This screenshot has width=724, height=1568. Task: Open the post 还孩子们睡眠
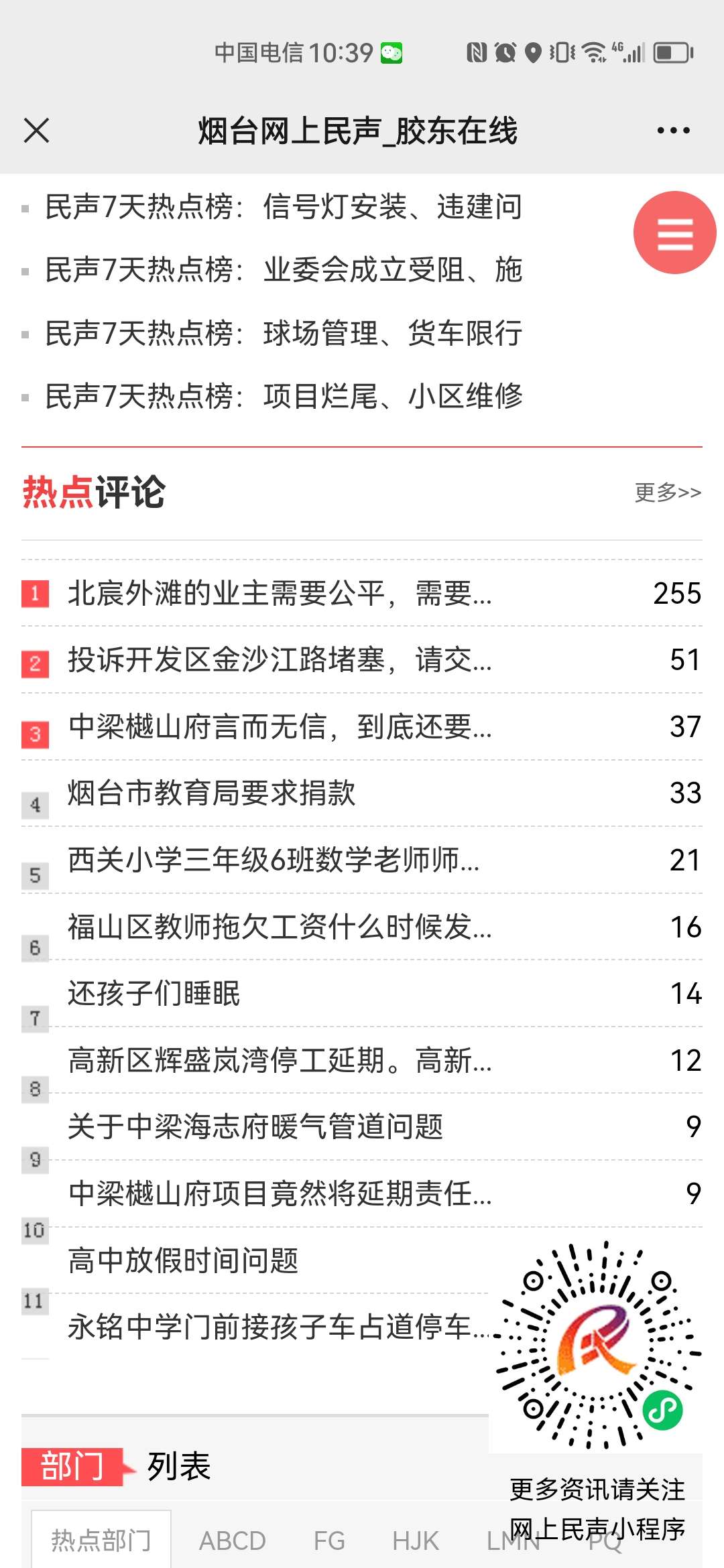(x=154, y=994)
